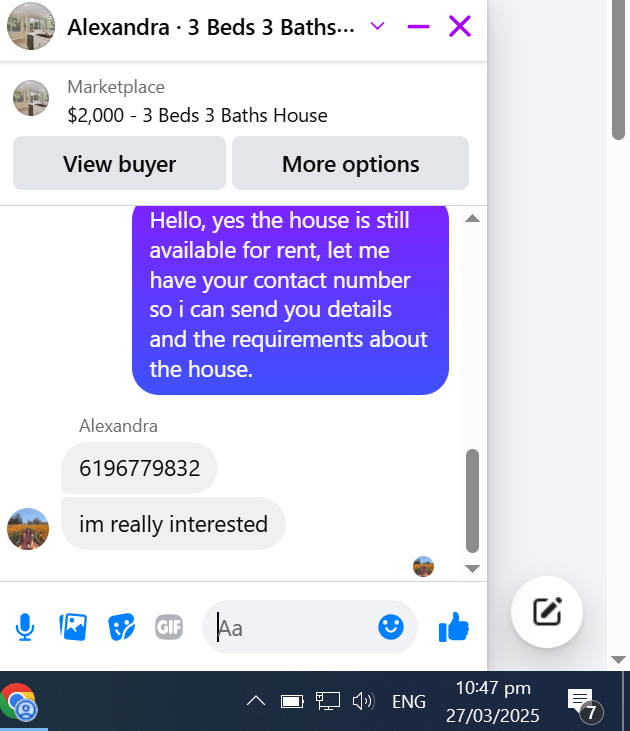
Task: Open the GIF picker
Action: click(x=169, y=627)
